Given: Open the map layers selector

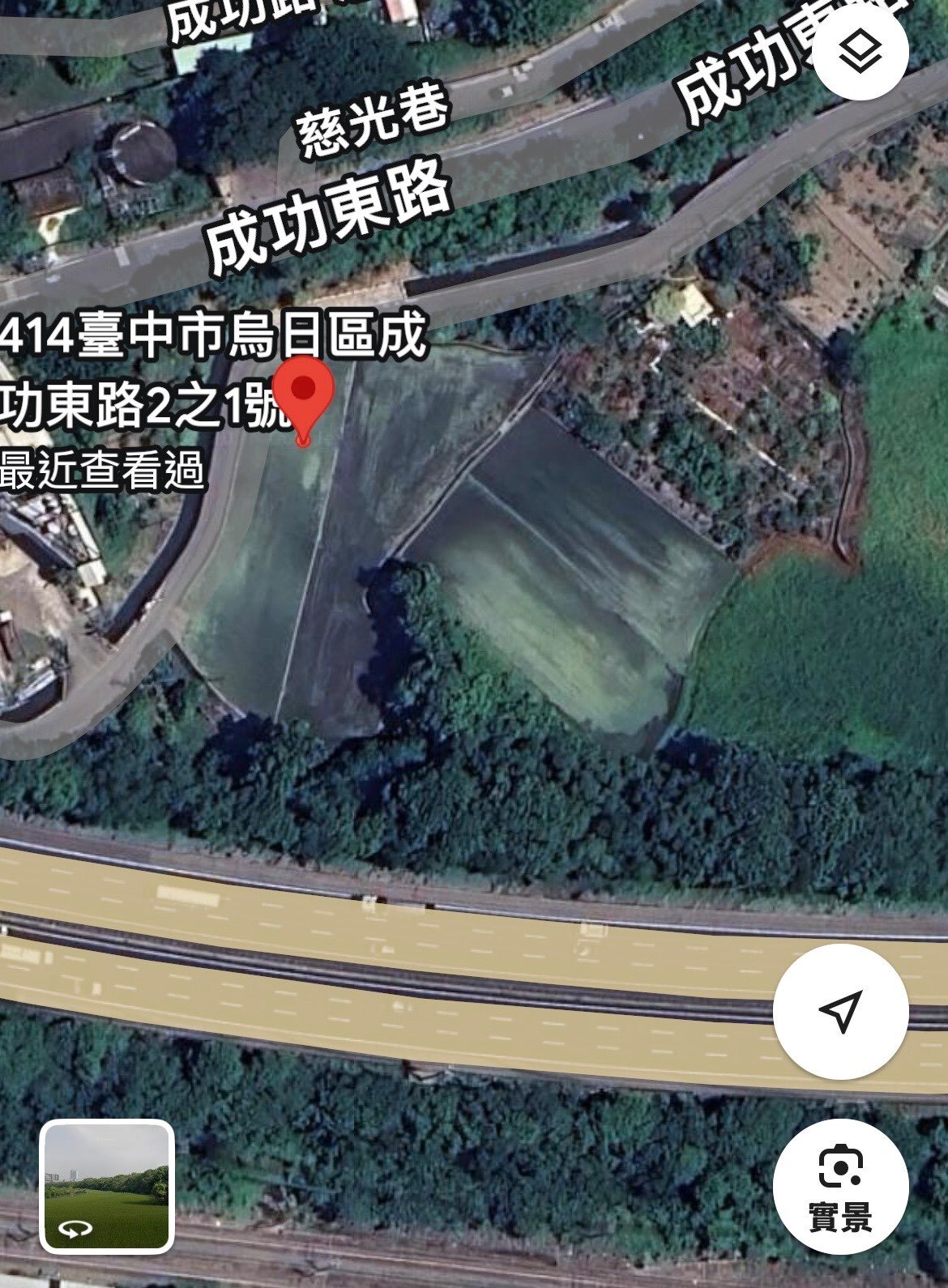Looking at the screenshot, I should 860,53.
